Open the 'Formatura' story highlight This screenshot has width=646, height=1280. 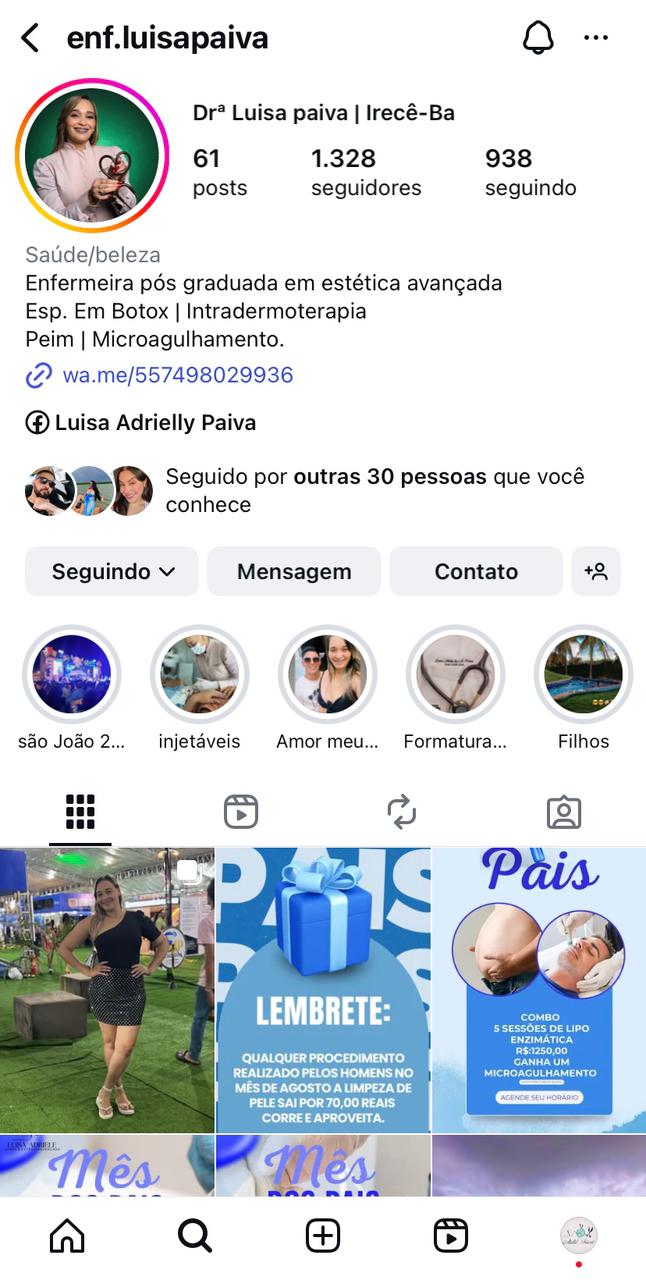[x=455, y=675]
